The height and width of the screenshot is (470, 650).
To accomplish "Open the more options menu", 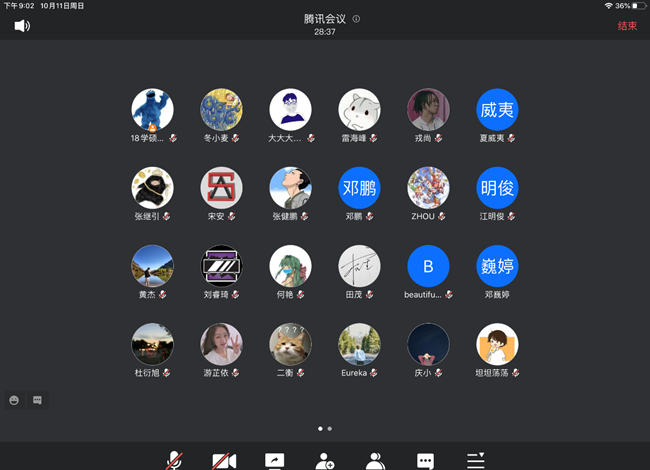I will [475, 460].
